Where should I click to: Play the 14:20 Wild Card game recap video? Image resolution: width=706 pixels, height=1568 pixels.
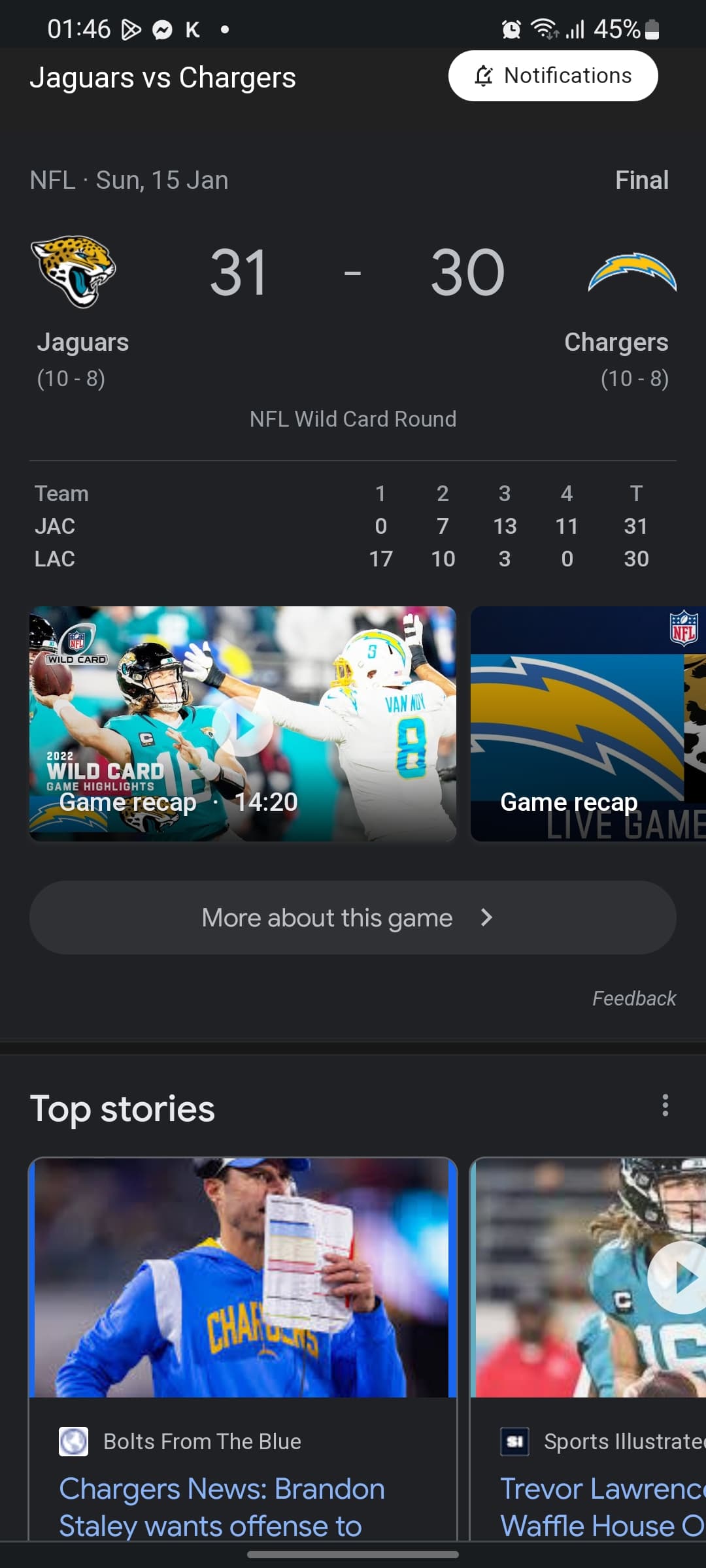[x=243, y=724]
